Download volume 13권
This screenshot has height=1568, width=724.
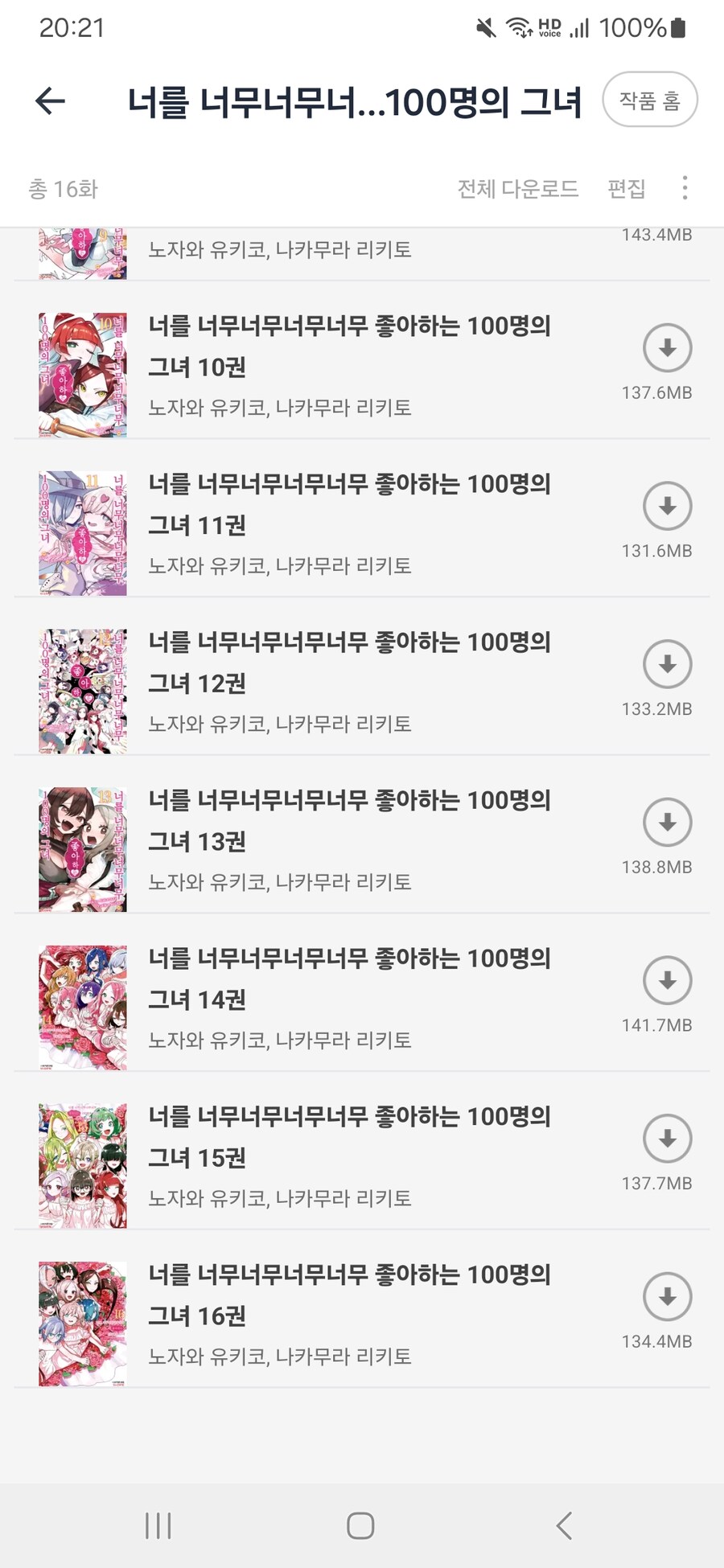click(667, 823)
